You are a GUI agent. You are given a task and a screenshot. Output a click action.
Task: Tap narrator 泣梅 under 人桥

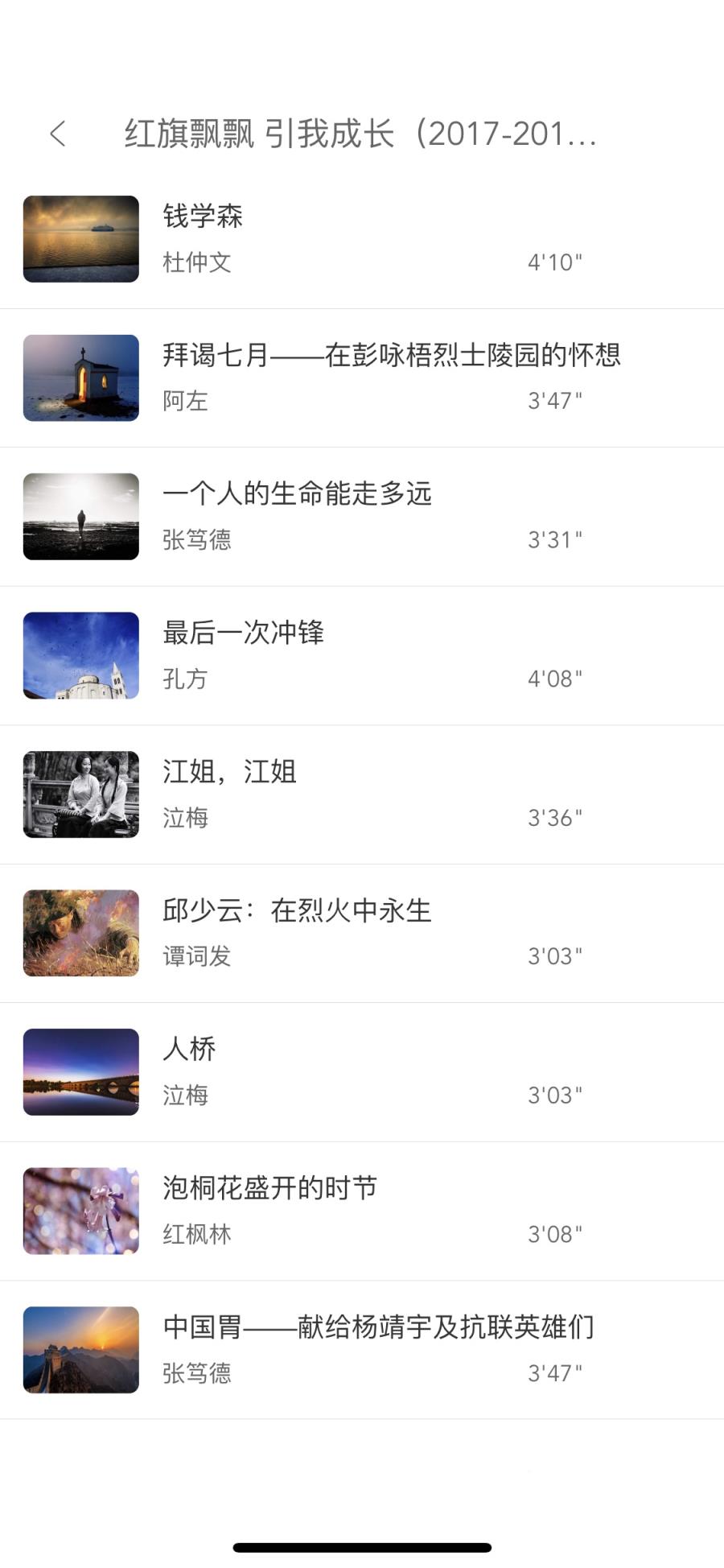click(184, 1096)
